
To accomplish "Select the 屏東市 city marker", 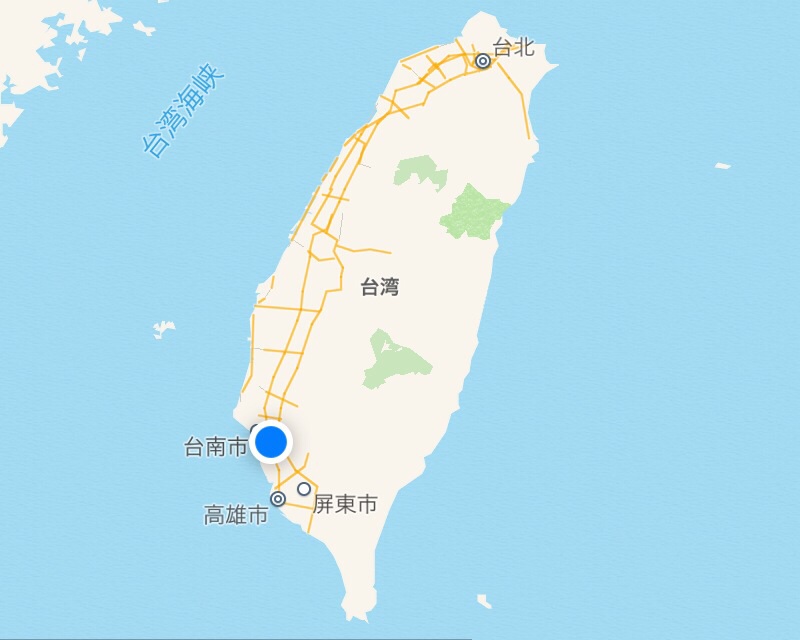I will [x=304, y=489].
